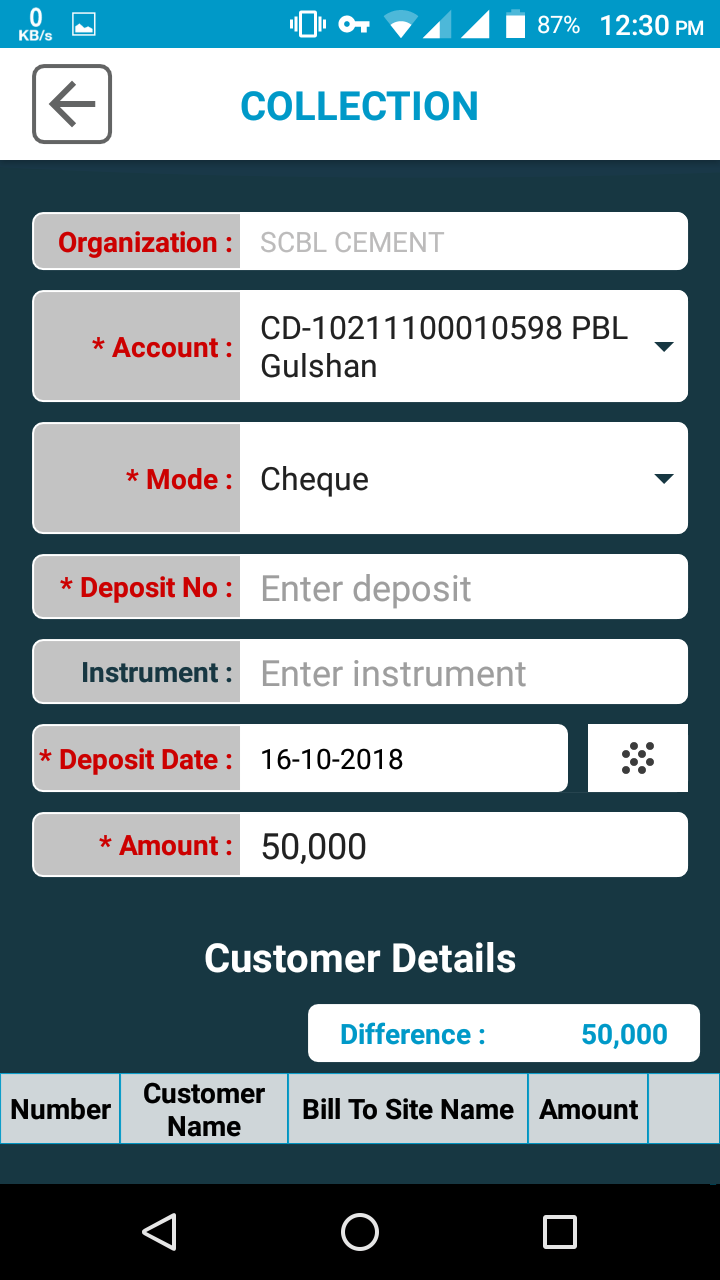
Task: Tap the Android back navigation triangle
Action: tap(160, 1232)
